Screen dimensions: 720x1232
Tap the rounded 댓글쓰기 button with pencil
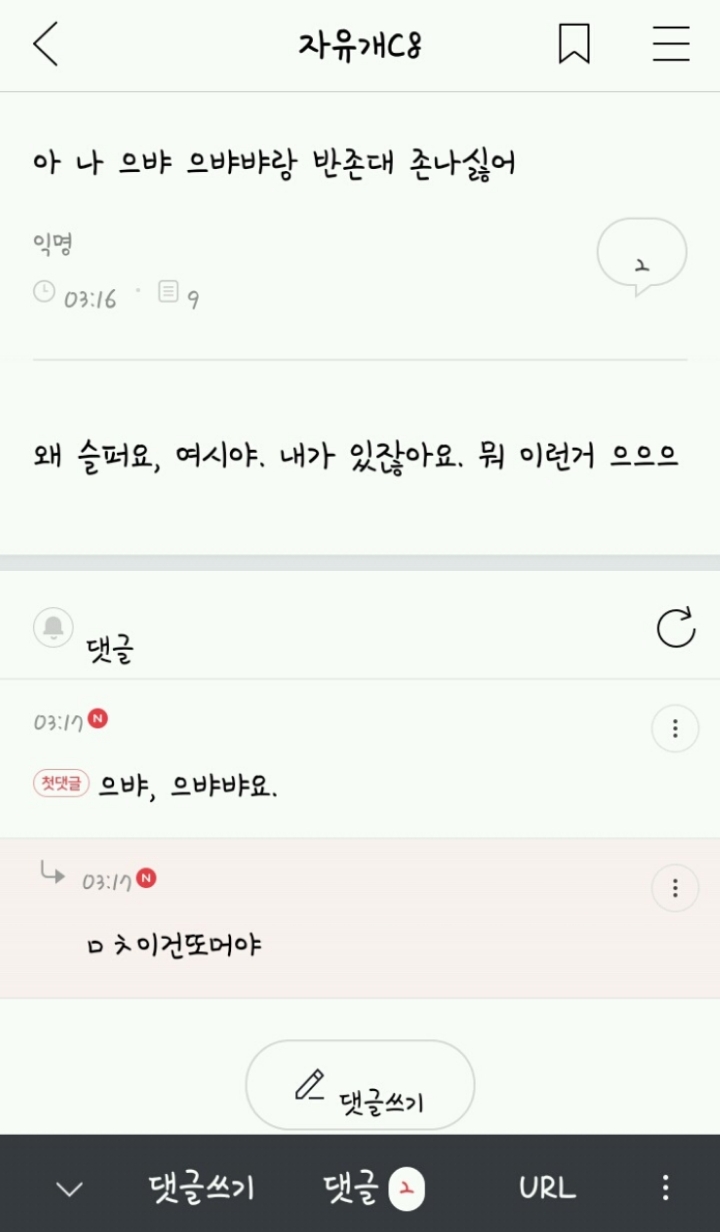pyautogui.click(x=360, y=1086)
